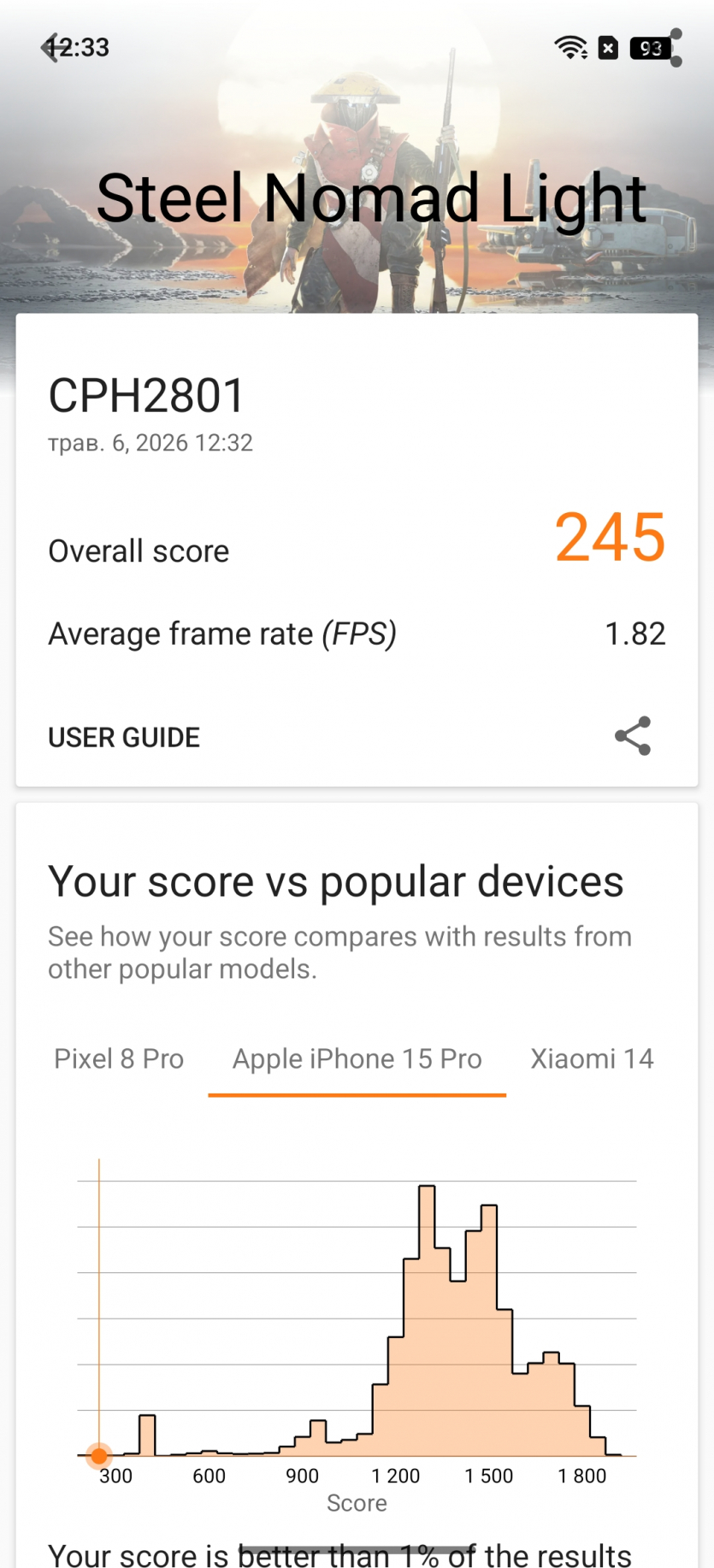This screenshot has width=714, height=1568.
Task: Share the CPH2801 result card
Action: point(633,736)
